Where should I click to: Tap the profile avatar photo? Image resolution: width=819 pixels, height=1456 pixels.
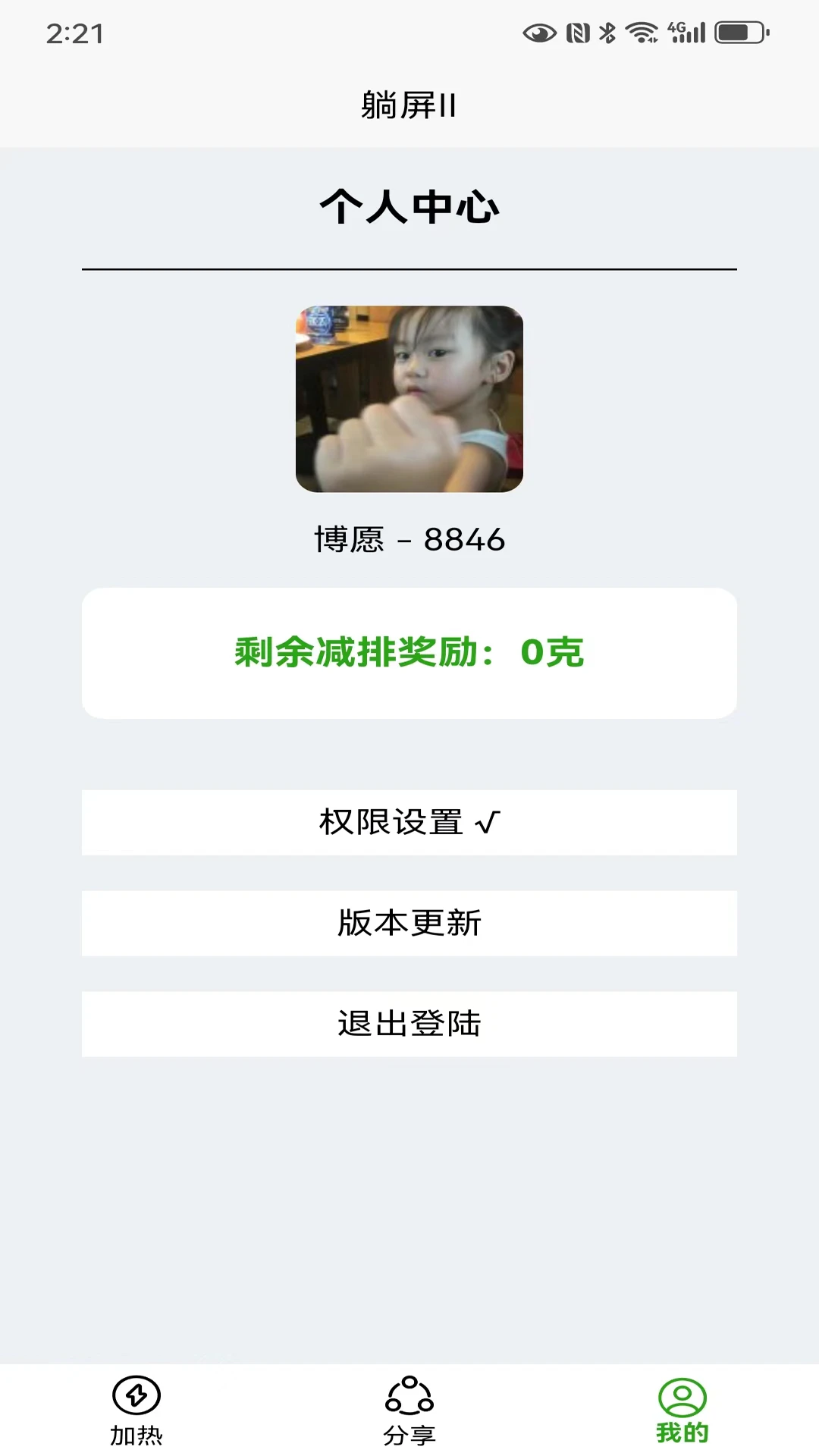(409, 399)
